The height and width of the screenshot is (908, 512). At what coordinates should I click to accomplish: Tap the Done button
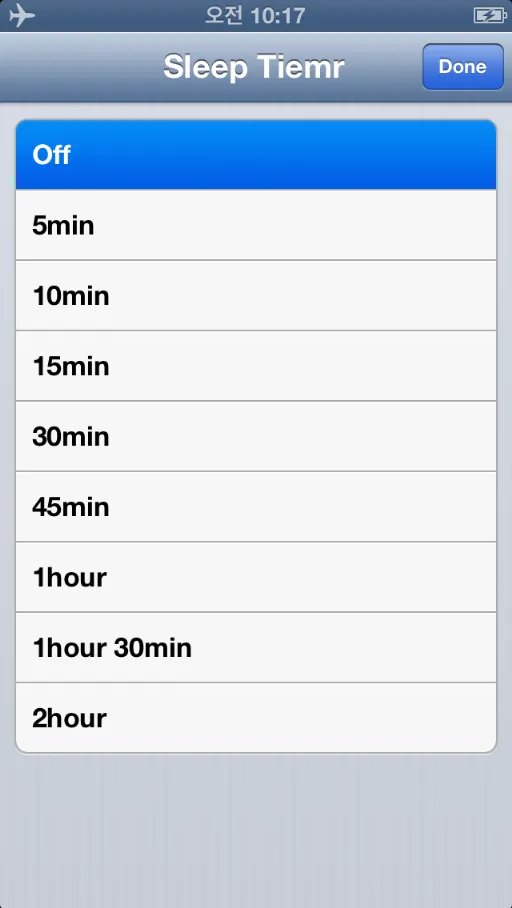pos(463,67)
